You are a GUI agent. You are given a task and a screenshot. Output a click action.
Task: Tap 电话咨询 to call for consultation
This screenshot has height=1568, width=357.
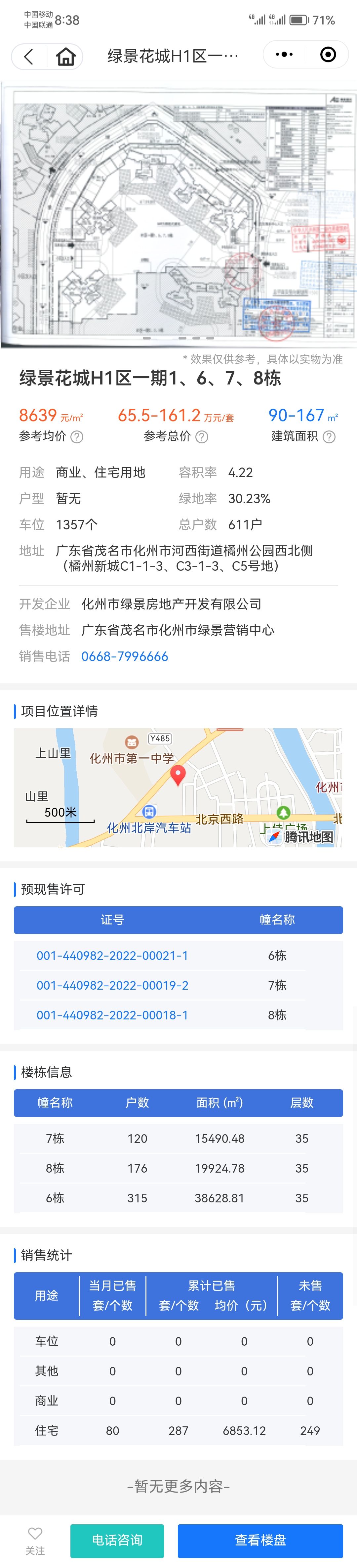coord(117,1540)
